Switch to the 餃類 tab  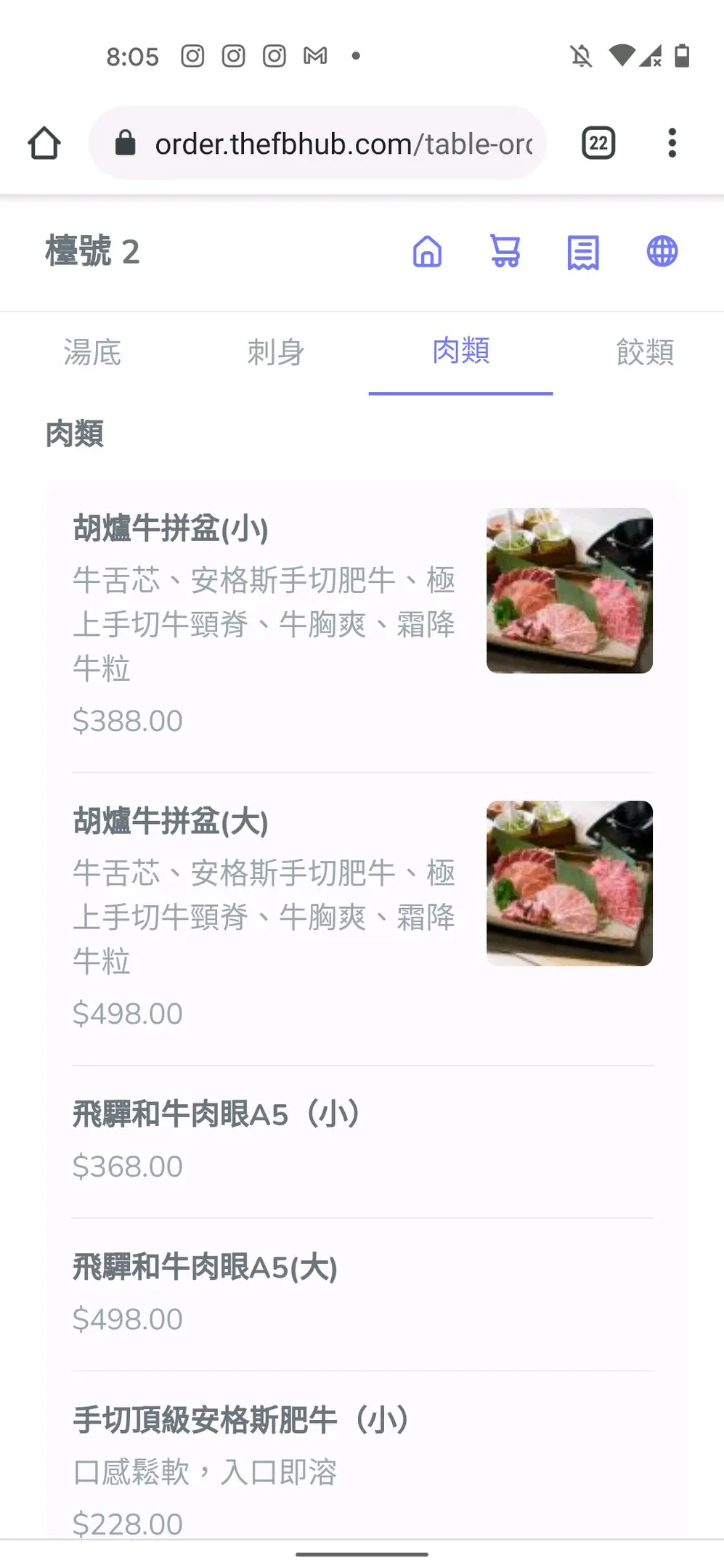click(x=645, y=353)
